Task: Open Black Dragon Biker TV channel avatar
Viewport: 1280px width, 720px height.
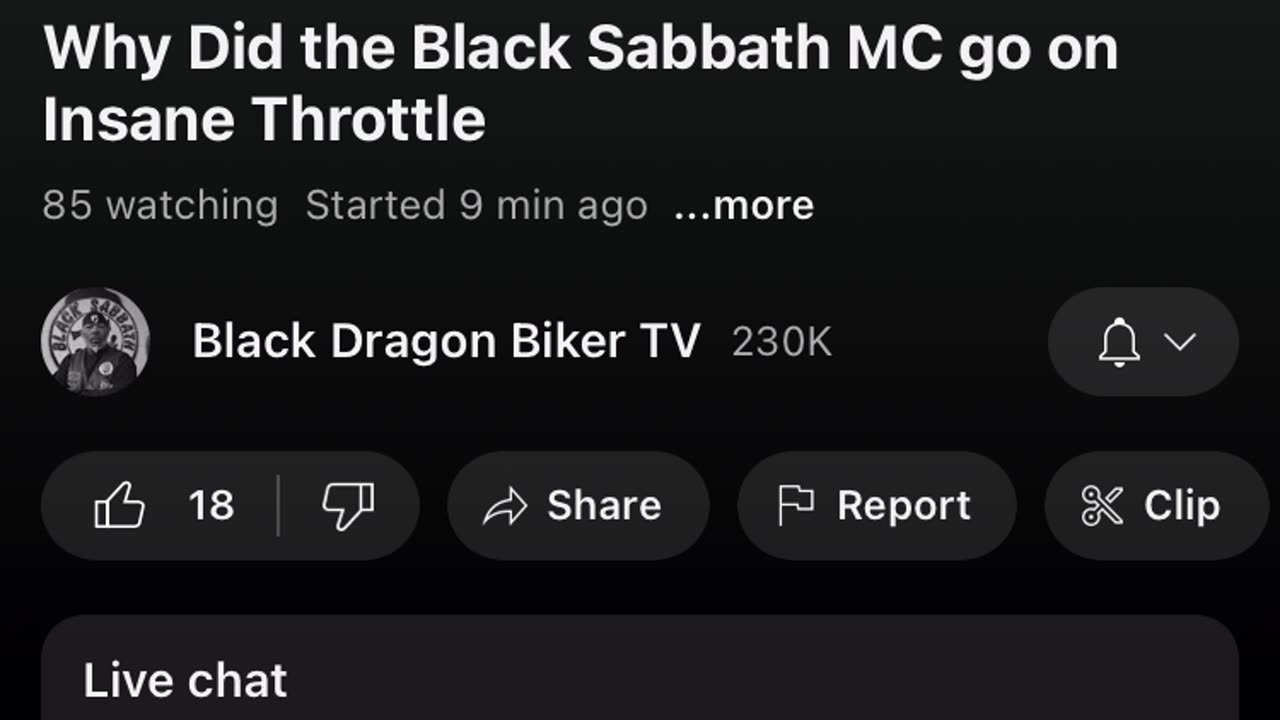Action: tap(95, 342)
